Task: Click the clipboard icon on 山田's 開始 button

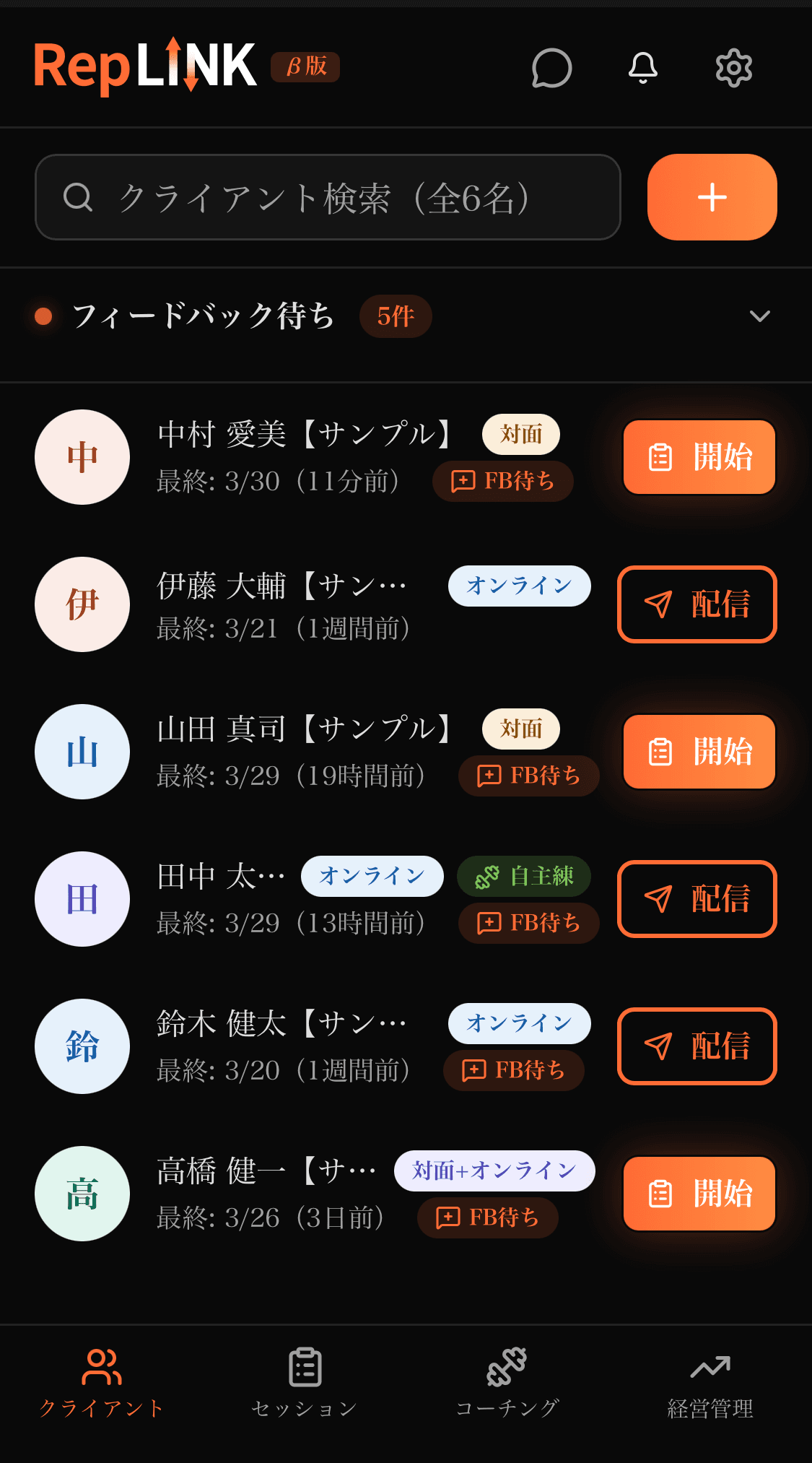Action: pyautogui.click(x=659, y=752)
